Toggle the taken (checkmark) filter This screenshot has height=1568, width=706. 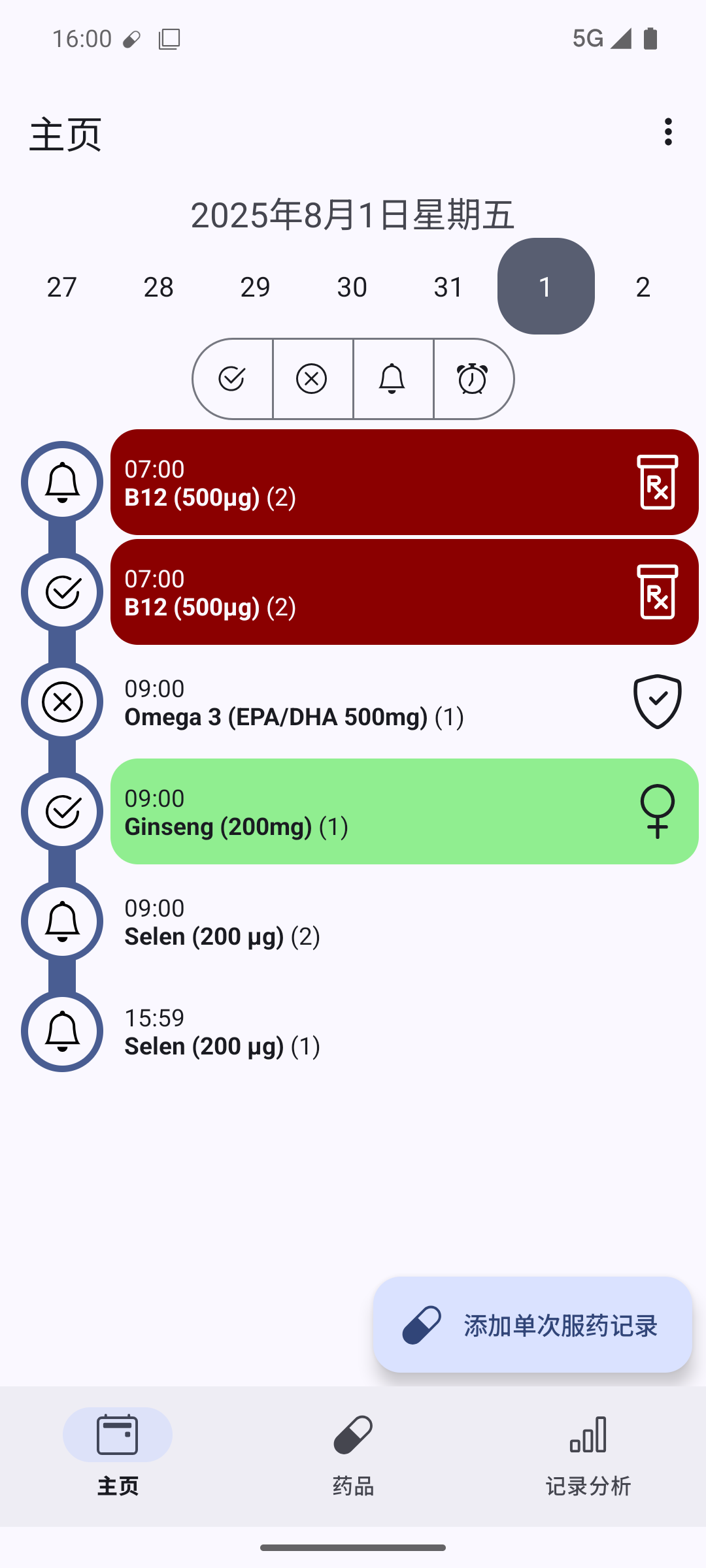tap(233, 379)
